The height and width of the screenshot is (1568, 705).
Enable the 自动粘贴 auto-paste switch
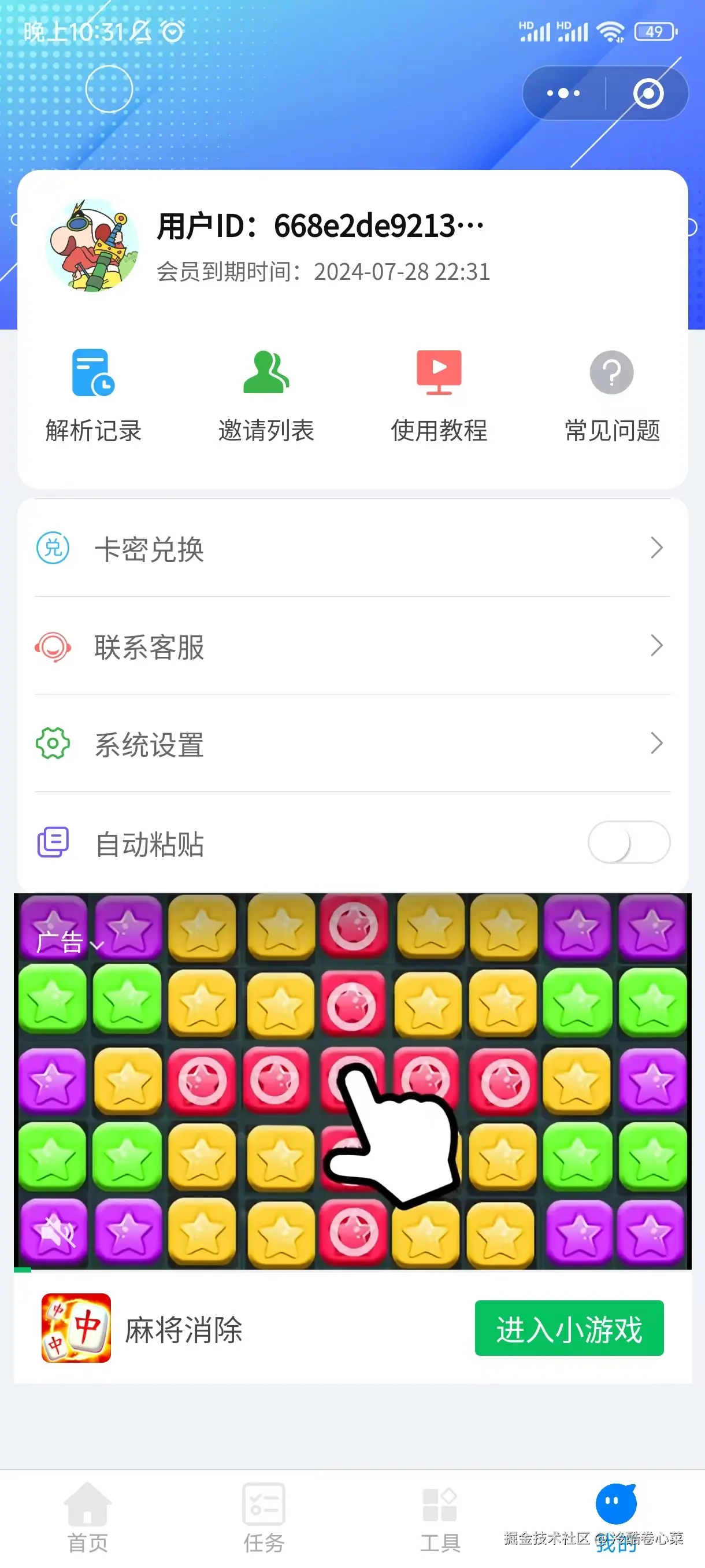coord(628,842)
